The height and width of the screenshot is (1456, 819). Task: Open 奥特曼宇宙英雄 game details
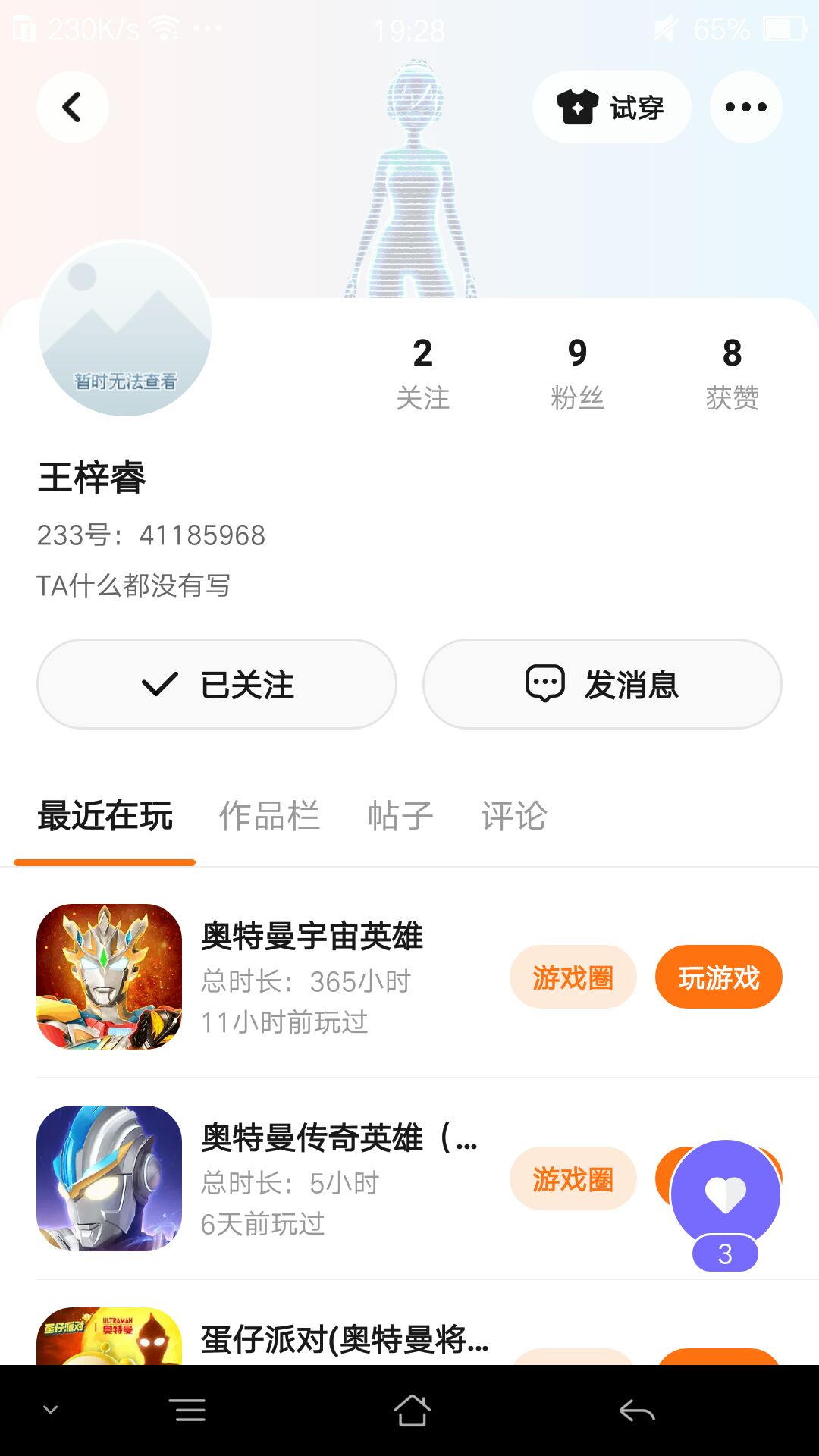[x=312, y=937]
